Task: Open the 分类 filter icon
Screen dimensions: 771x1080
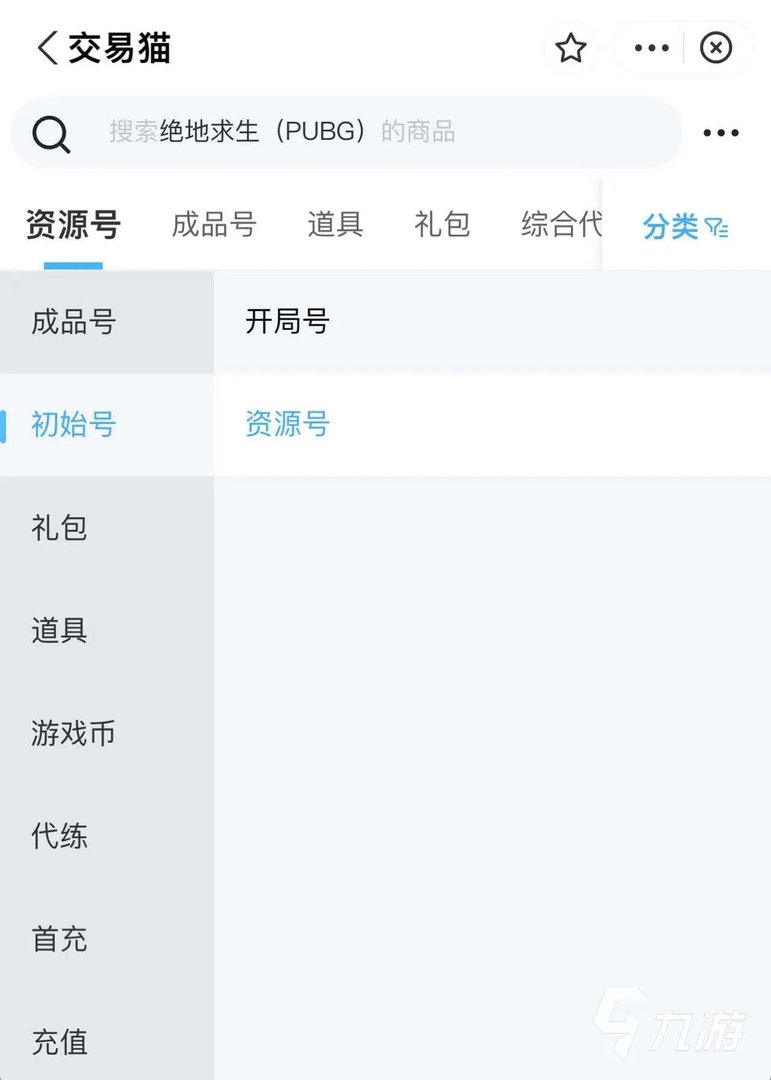Action: tap(713, 227)
